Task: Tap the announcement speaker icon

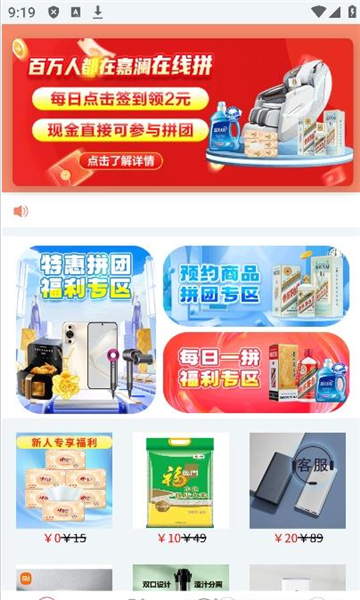Action: tap(21, 211)
